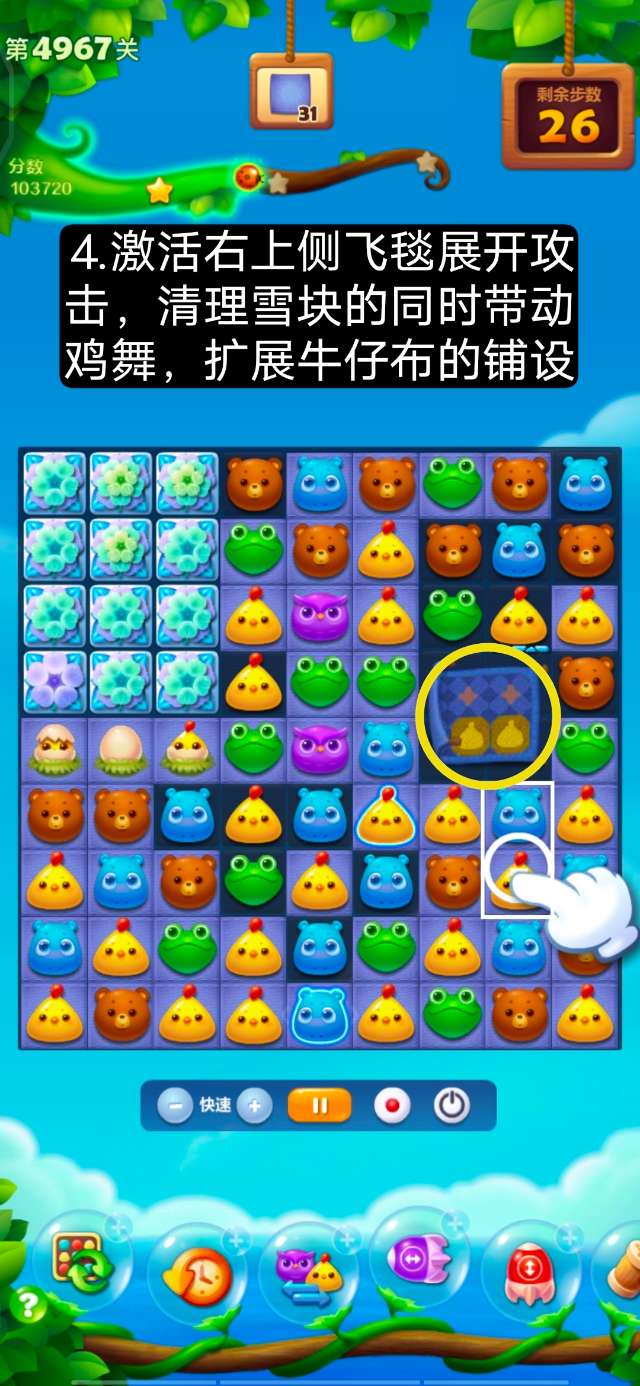Tap the red record button
Image resolution: width=640 pixels, height=1386 pixels.
(x=393, y=1106)
